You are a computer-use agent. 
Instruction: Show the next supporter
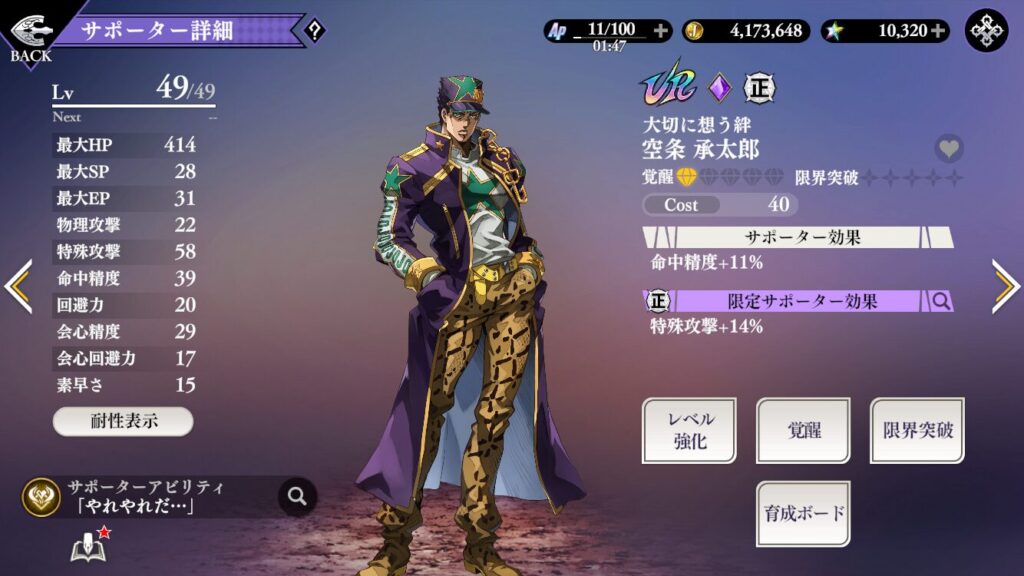tap(1004, 287)
